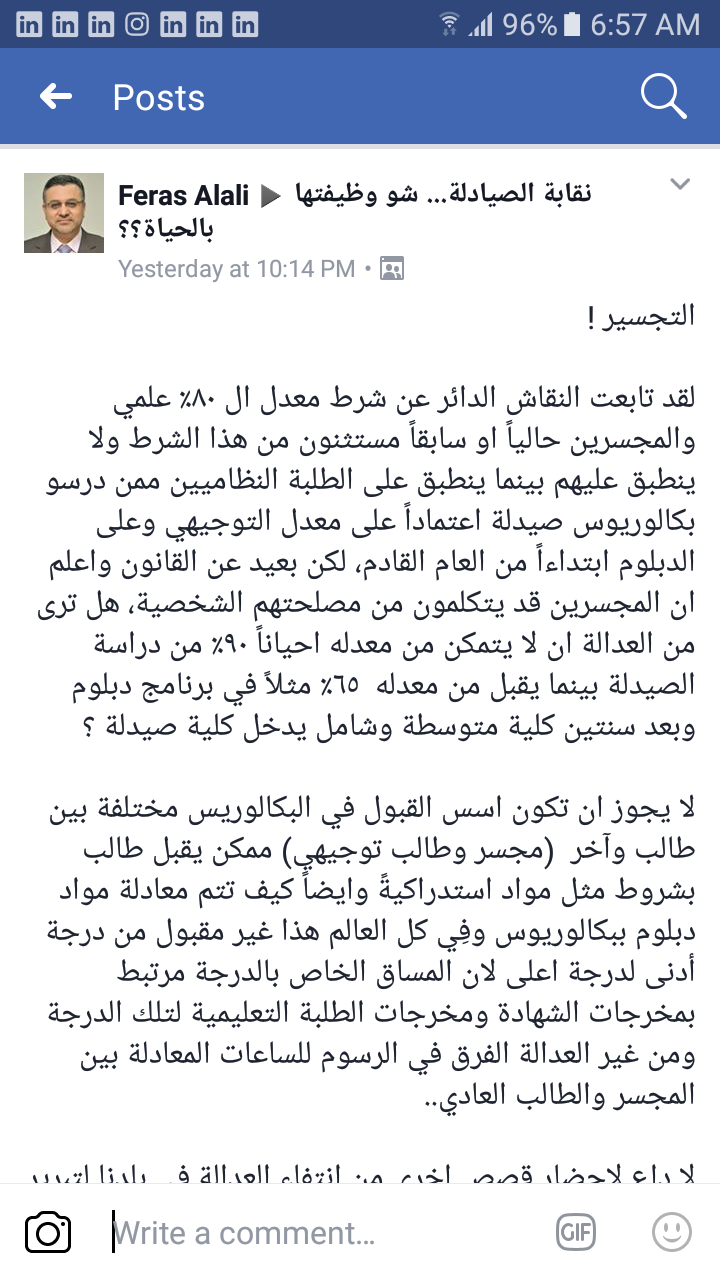The image size is (720, 1280).
Task: Open the camera to attach a photo
Action: tap(47, 1232)
